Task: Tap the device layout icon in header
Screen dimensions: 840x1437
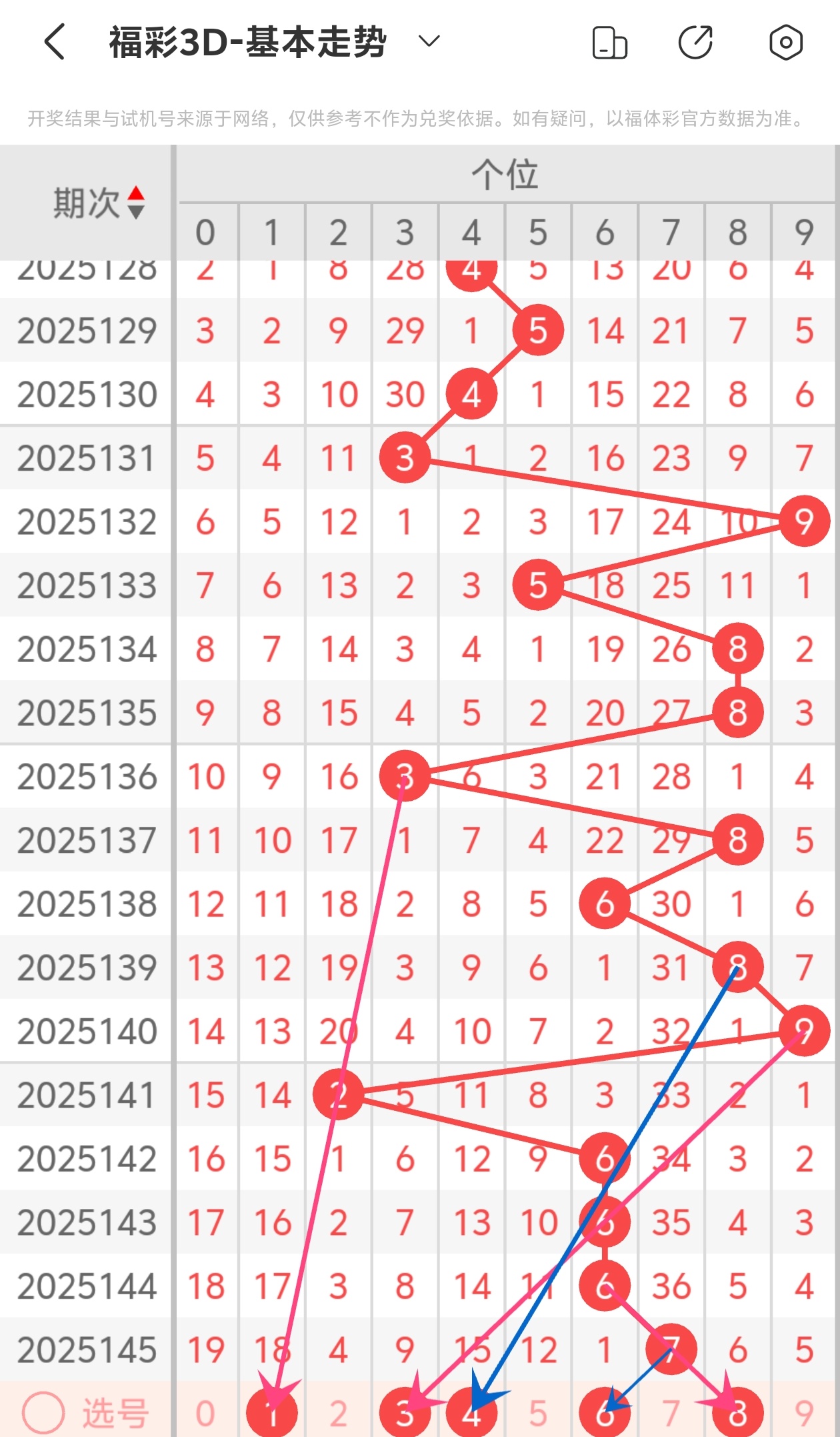Action: [609, 43]
